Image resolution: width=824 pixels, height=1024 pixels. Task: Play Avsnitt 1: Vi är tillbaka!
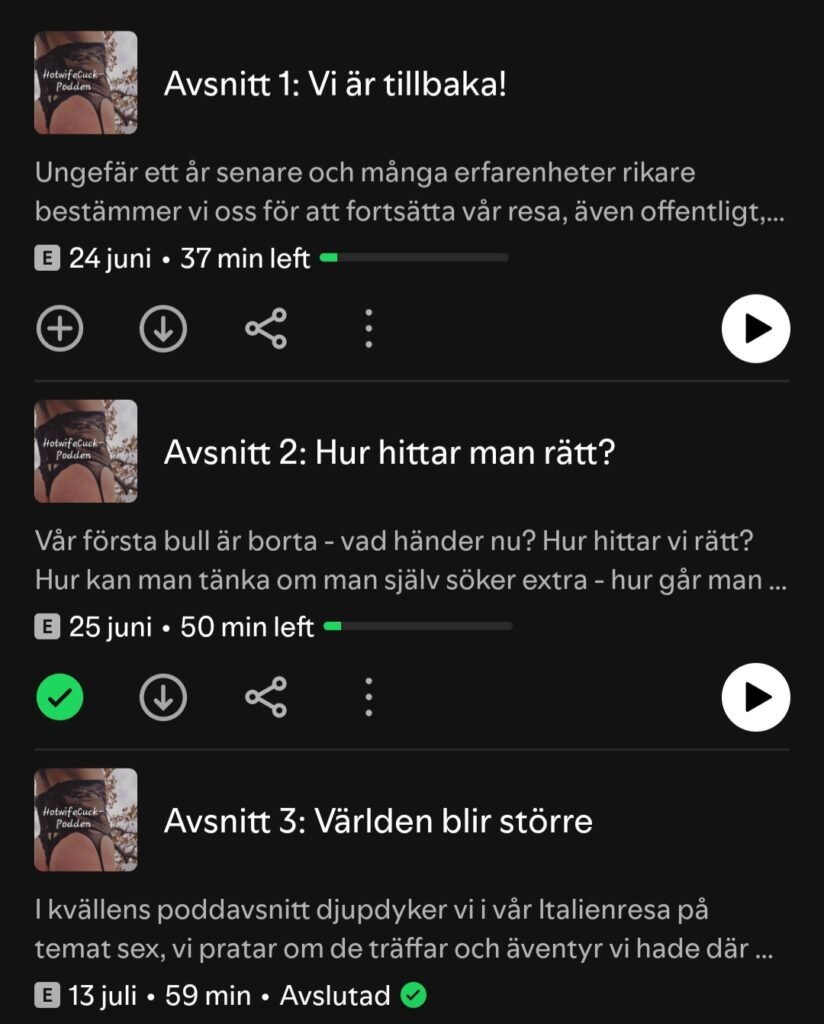[x=756, y=329]
